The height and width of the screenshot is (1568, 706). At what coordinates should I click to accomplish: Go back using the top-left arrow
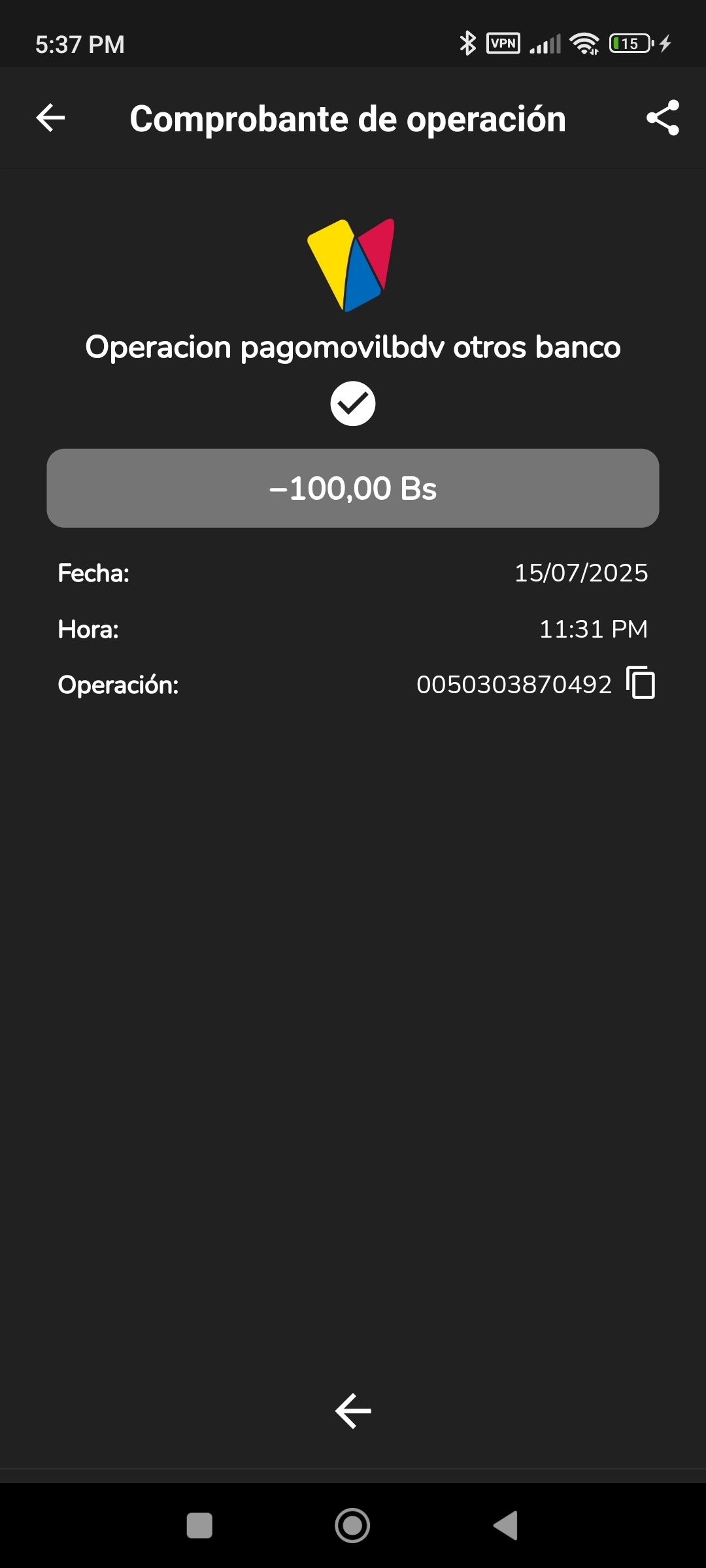(x=50, y=118)
